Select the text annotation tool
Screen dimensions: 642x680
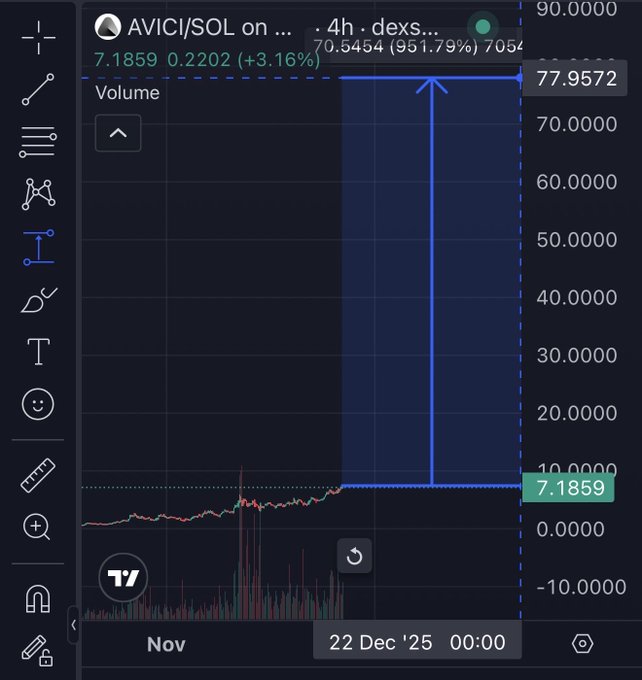(38, 352)
